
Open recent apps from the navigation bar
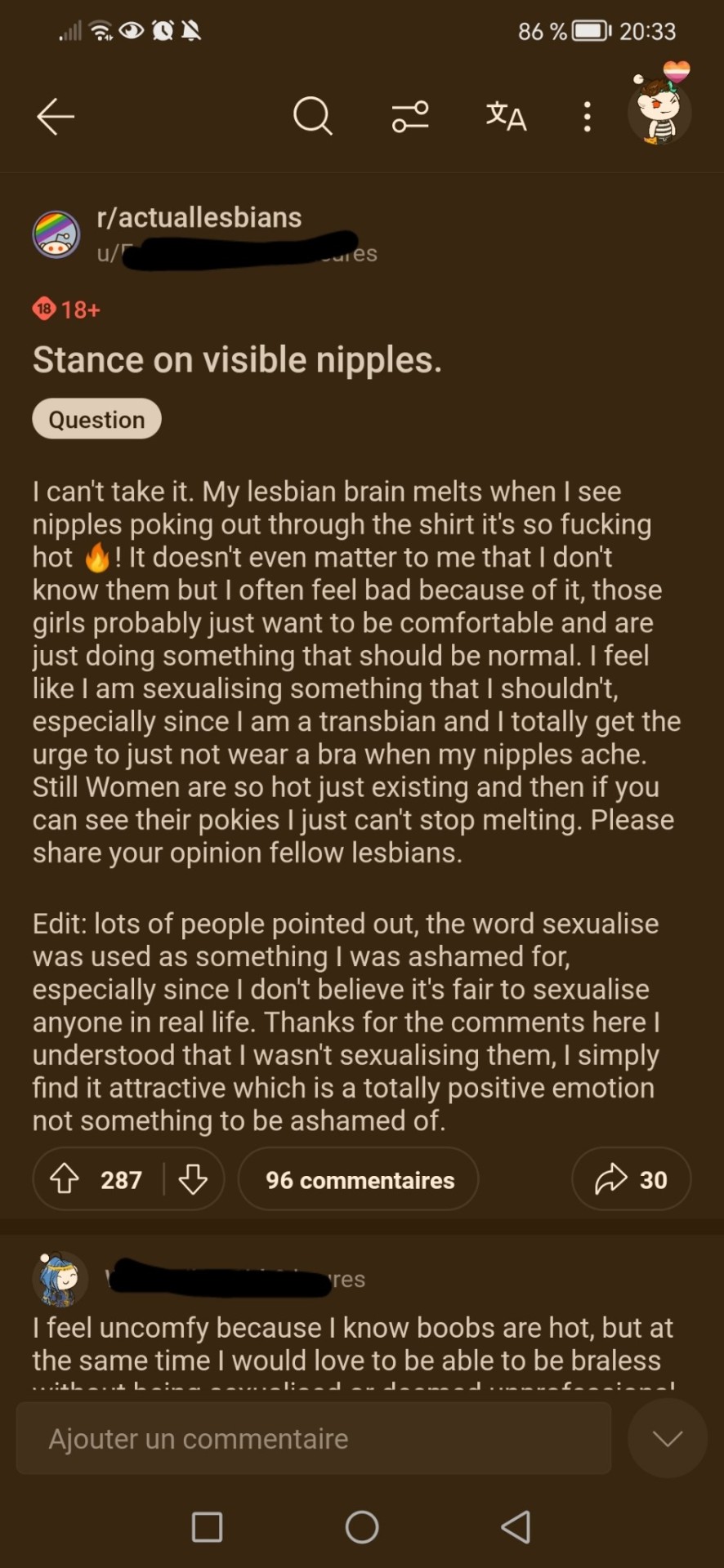coord(207,1526)
